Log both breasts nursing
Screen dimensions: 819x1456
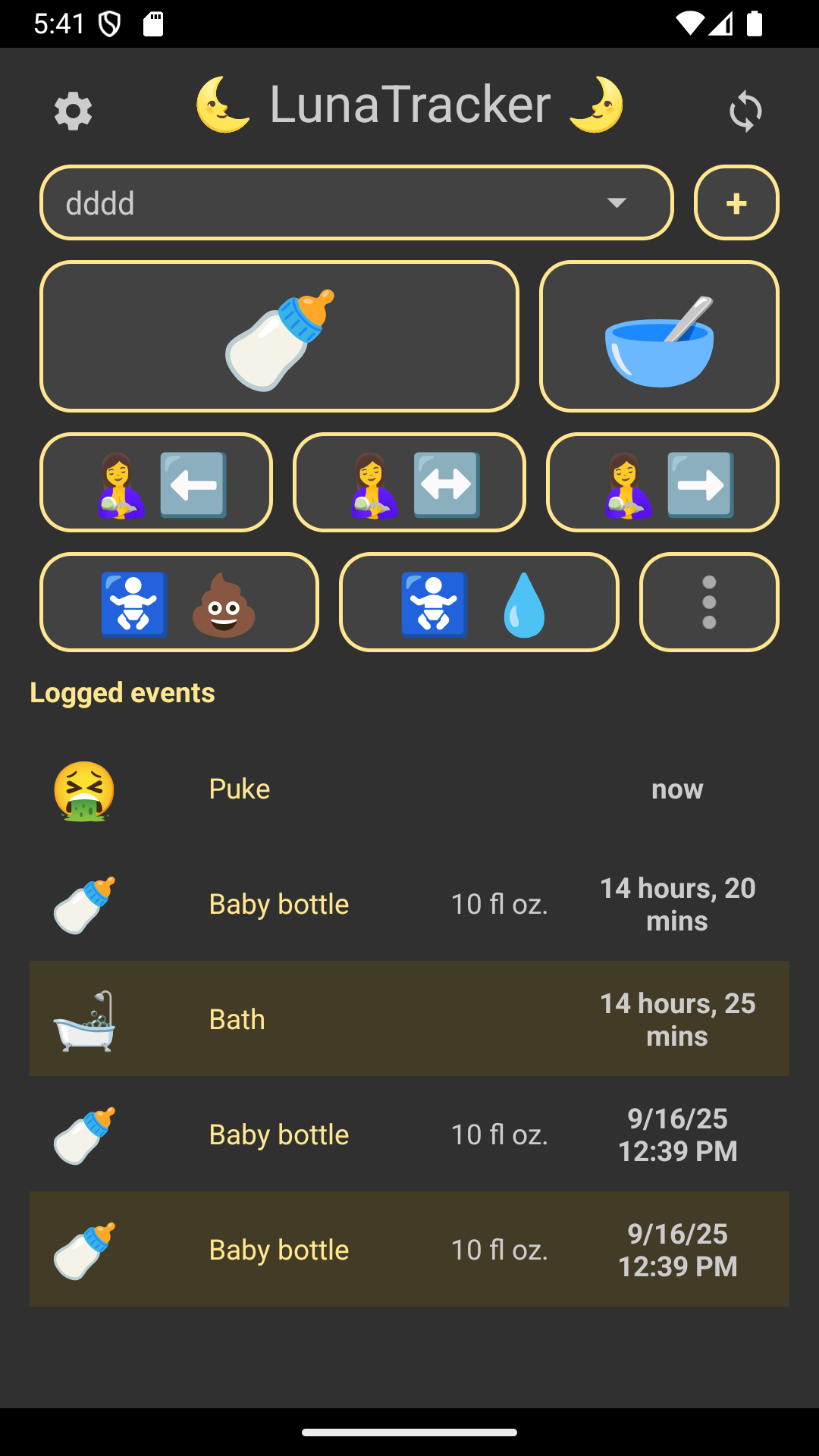(409, 482)
